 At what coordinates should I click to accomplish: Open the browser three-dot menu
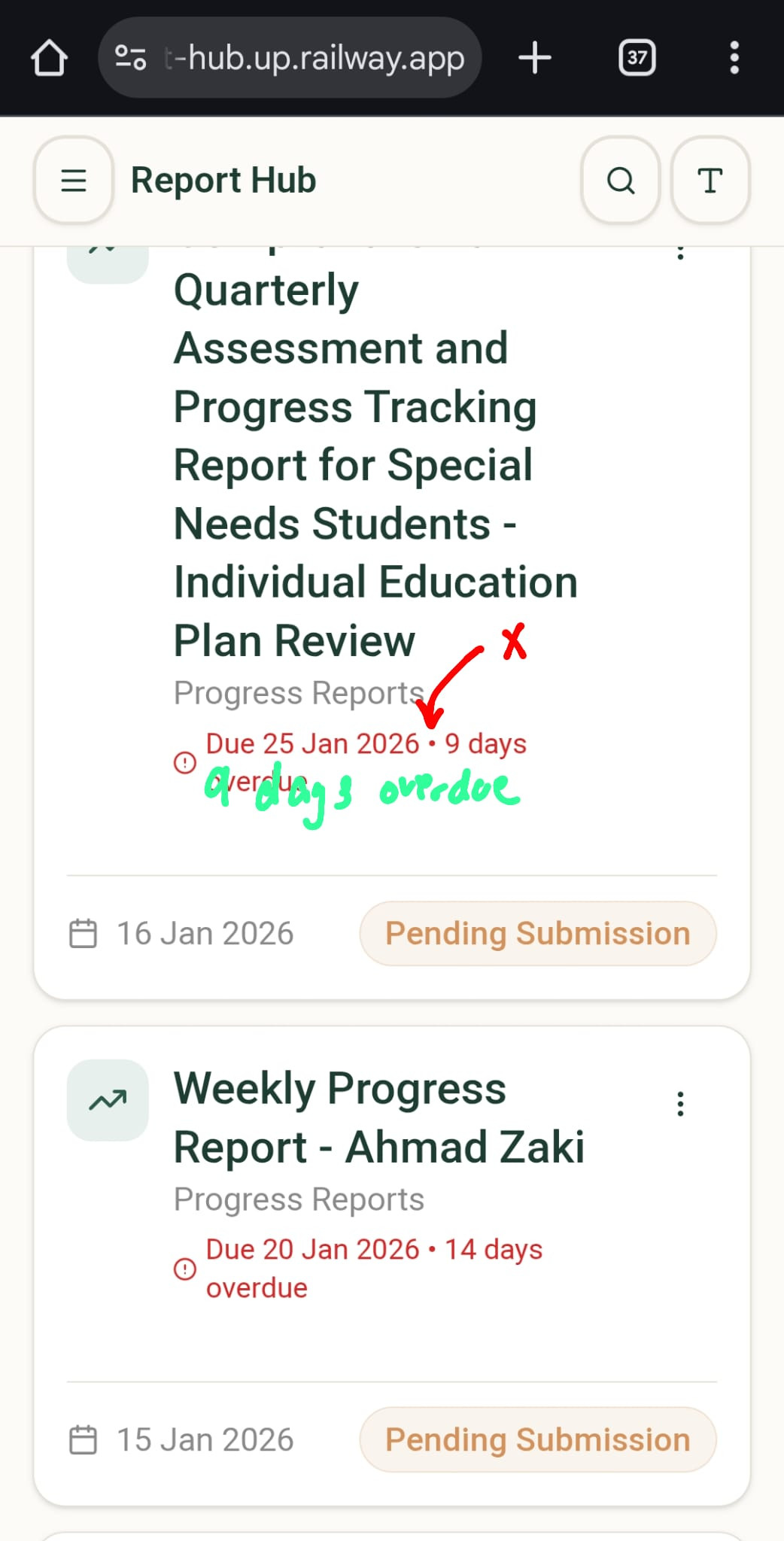(734, 58)
